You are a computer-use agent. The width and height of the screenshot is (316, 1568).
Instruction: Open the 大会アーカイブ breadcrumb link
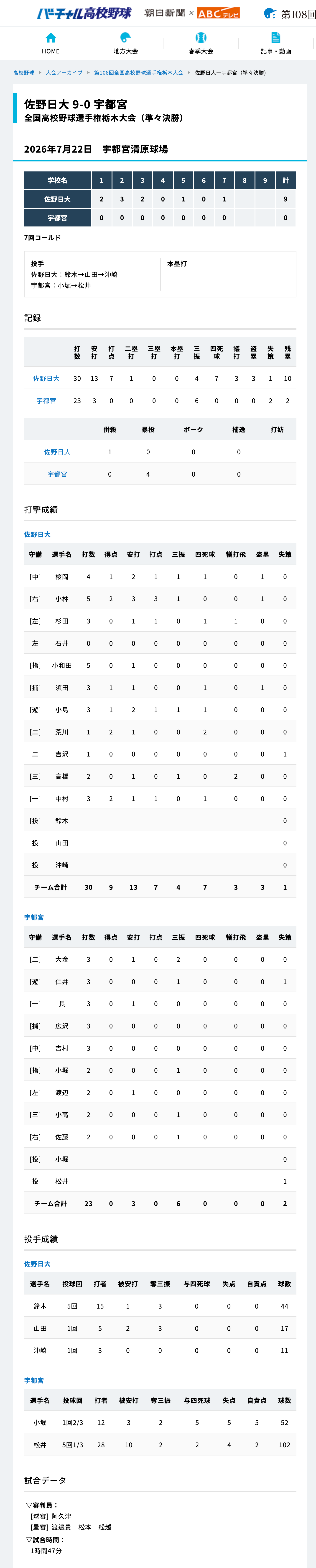(64, 73)
